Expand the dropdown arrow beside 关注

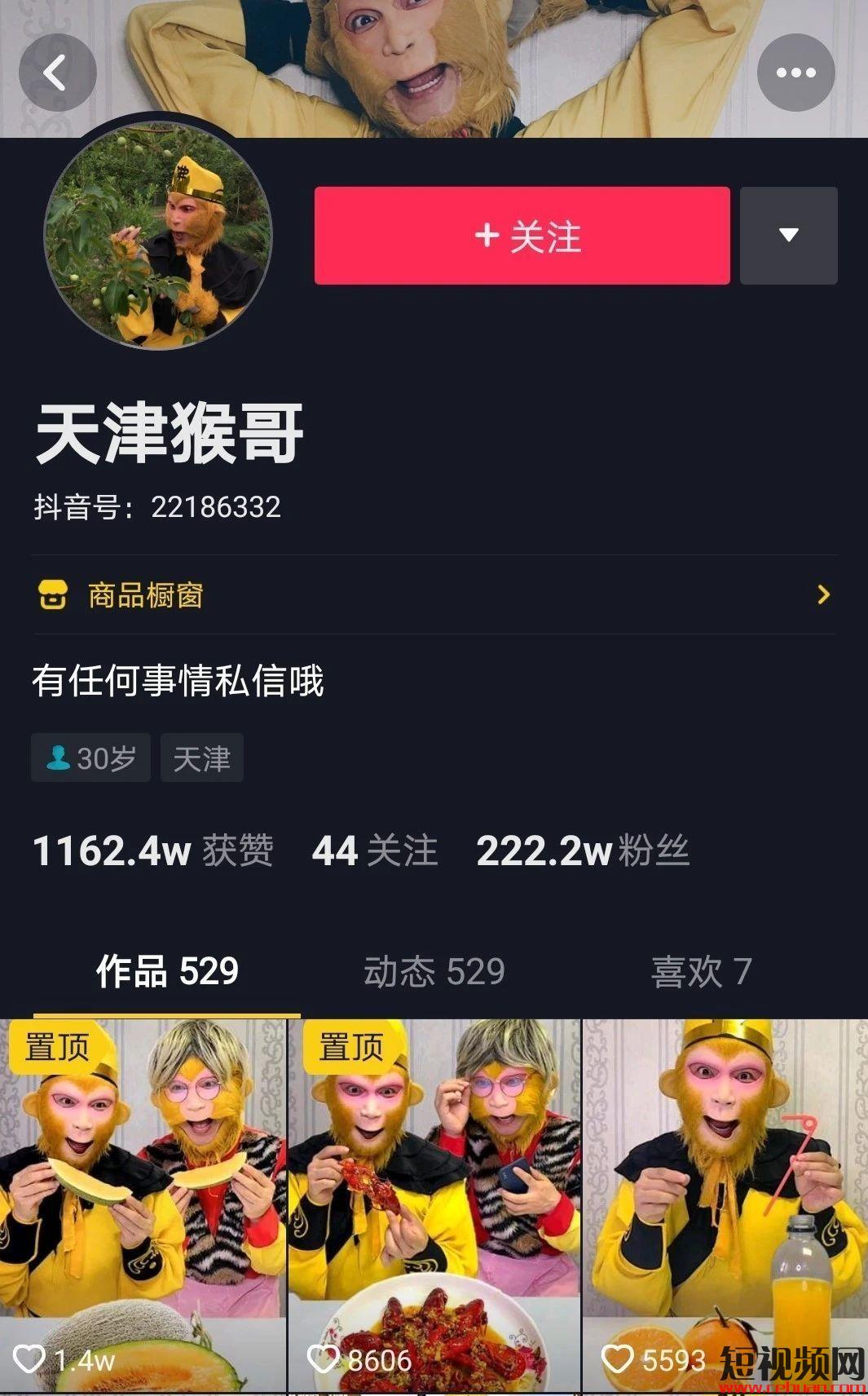tap(788, 236)
